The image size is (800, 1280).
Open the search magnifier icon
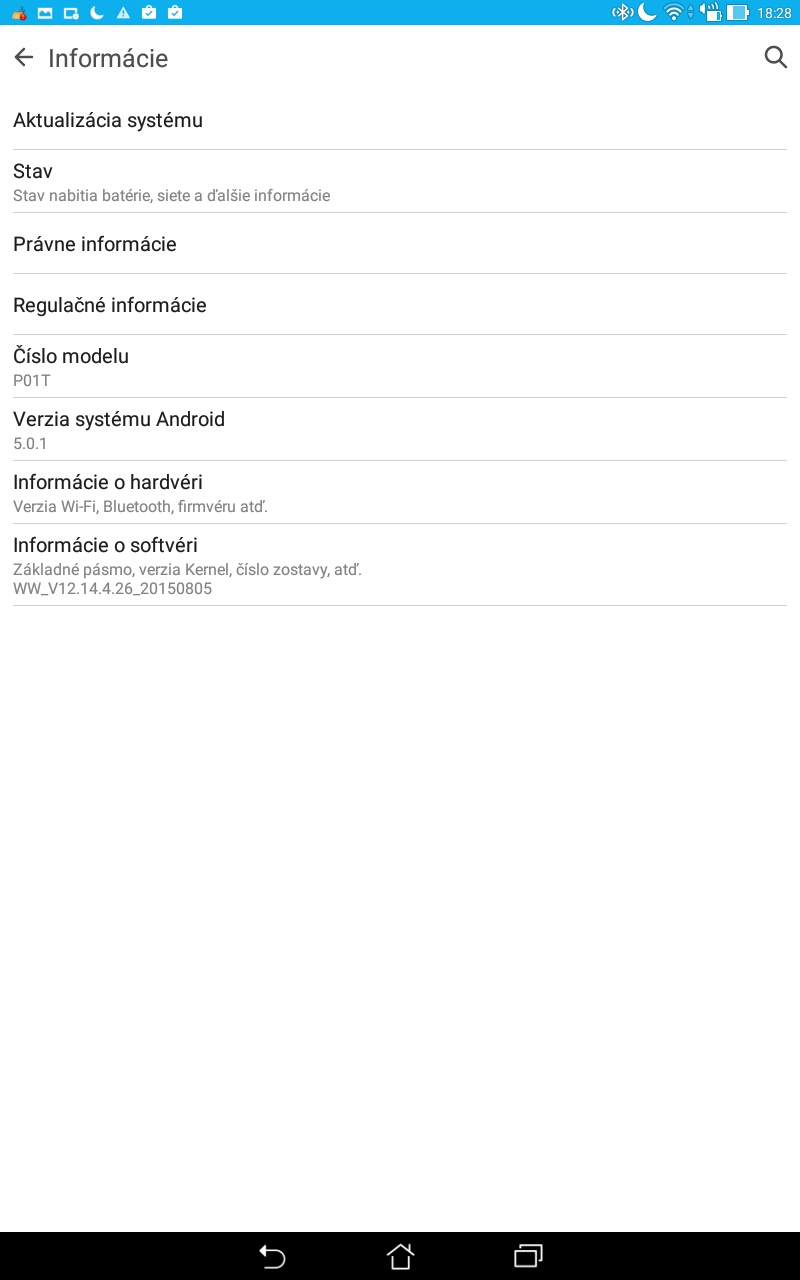pyautogui.click(x=776, y=58)
